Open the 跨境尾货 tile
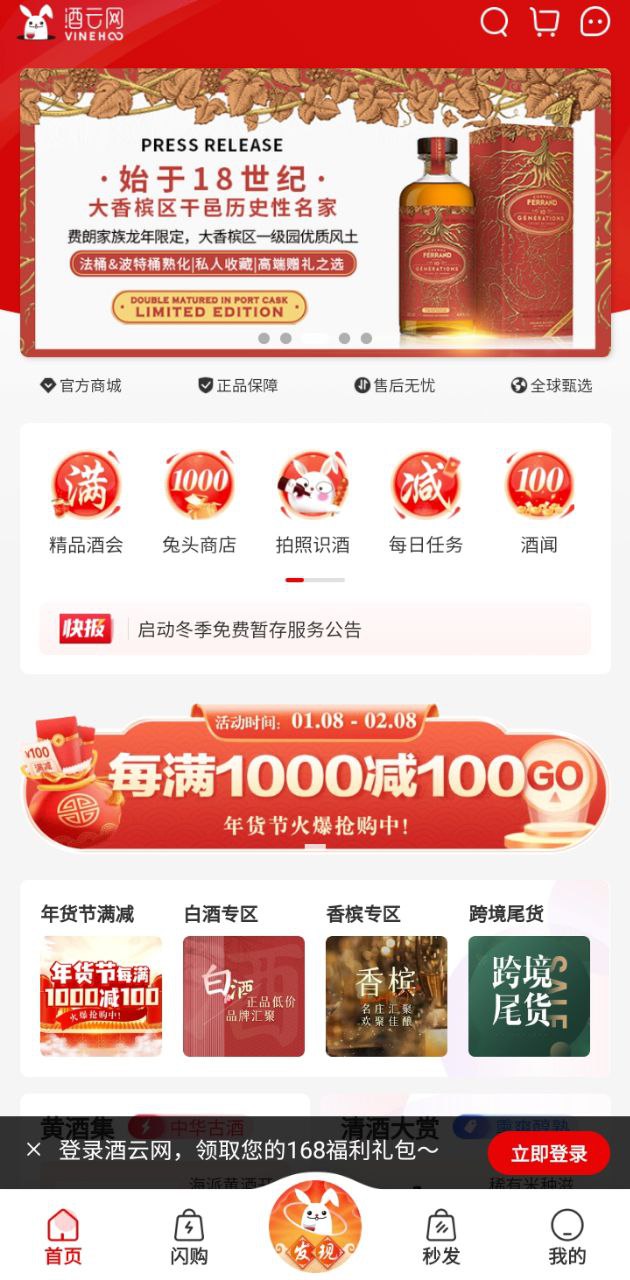 click(529, 980)
